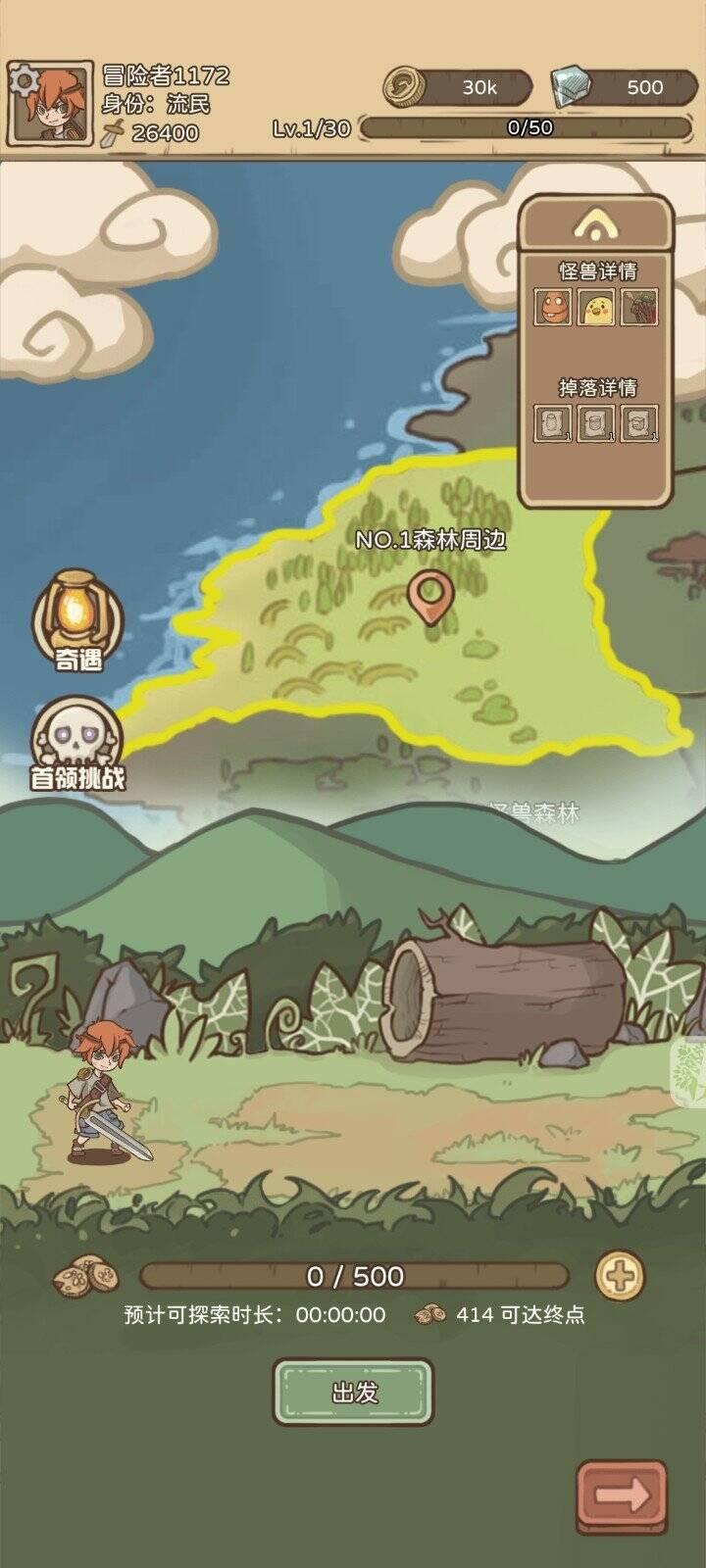The width and height of the screenshot is (706, 1568).
Task: Tap 出发 to start exploring
Action: [x=353, y=1392]
